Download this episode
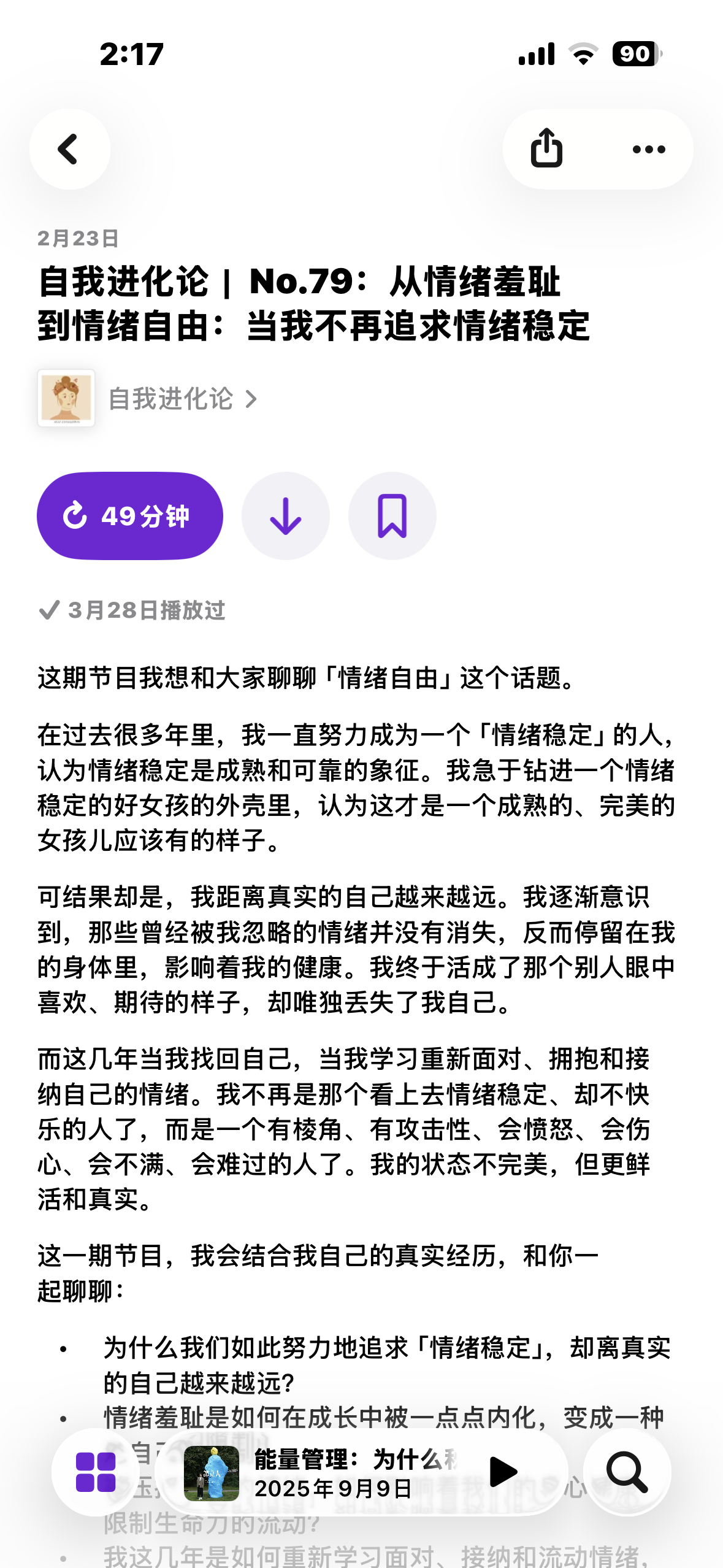 286,516
